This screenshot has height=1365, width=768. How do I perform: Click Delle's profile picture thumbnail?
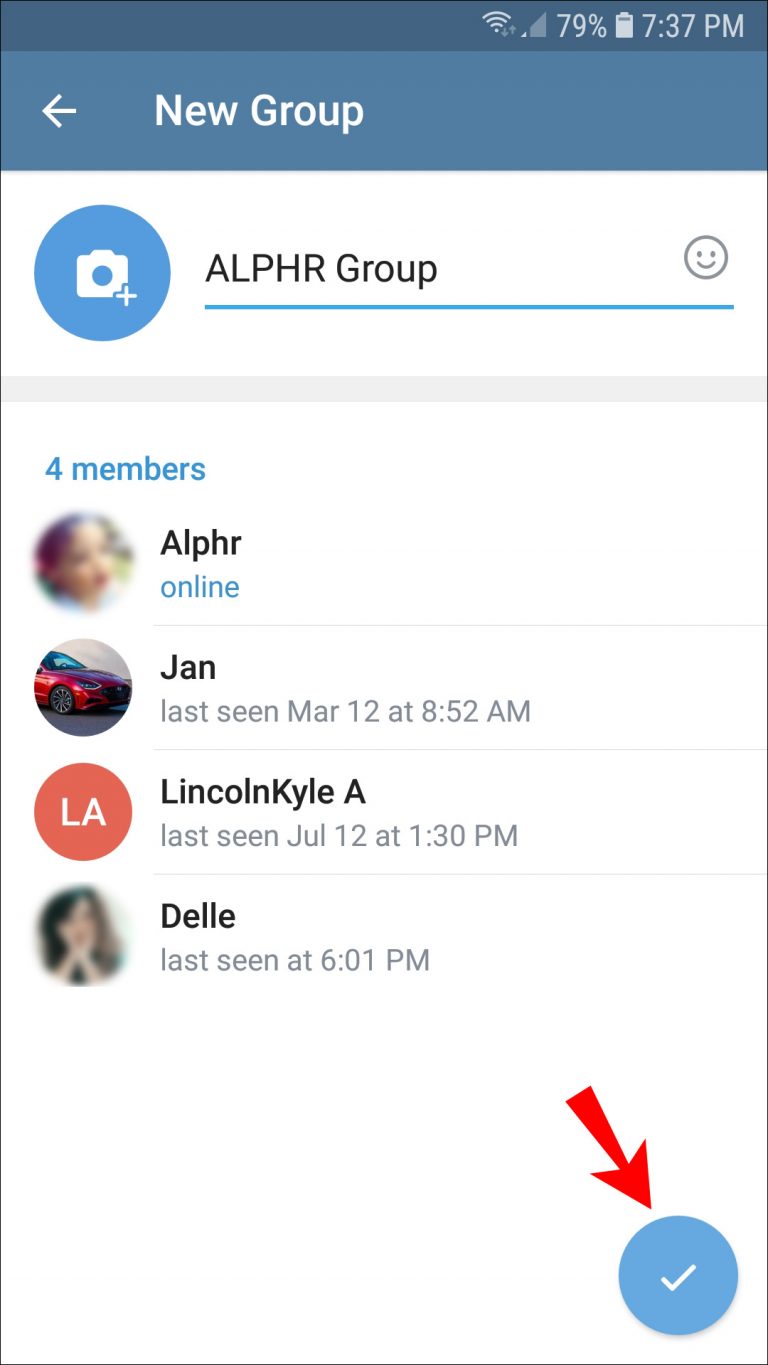click(83, 935)
